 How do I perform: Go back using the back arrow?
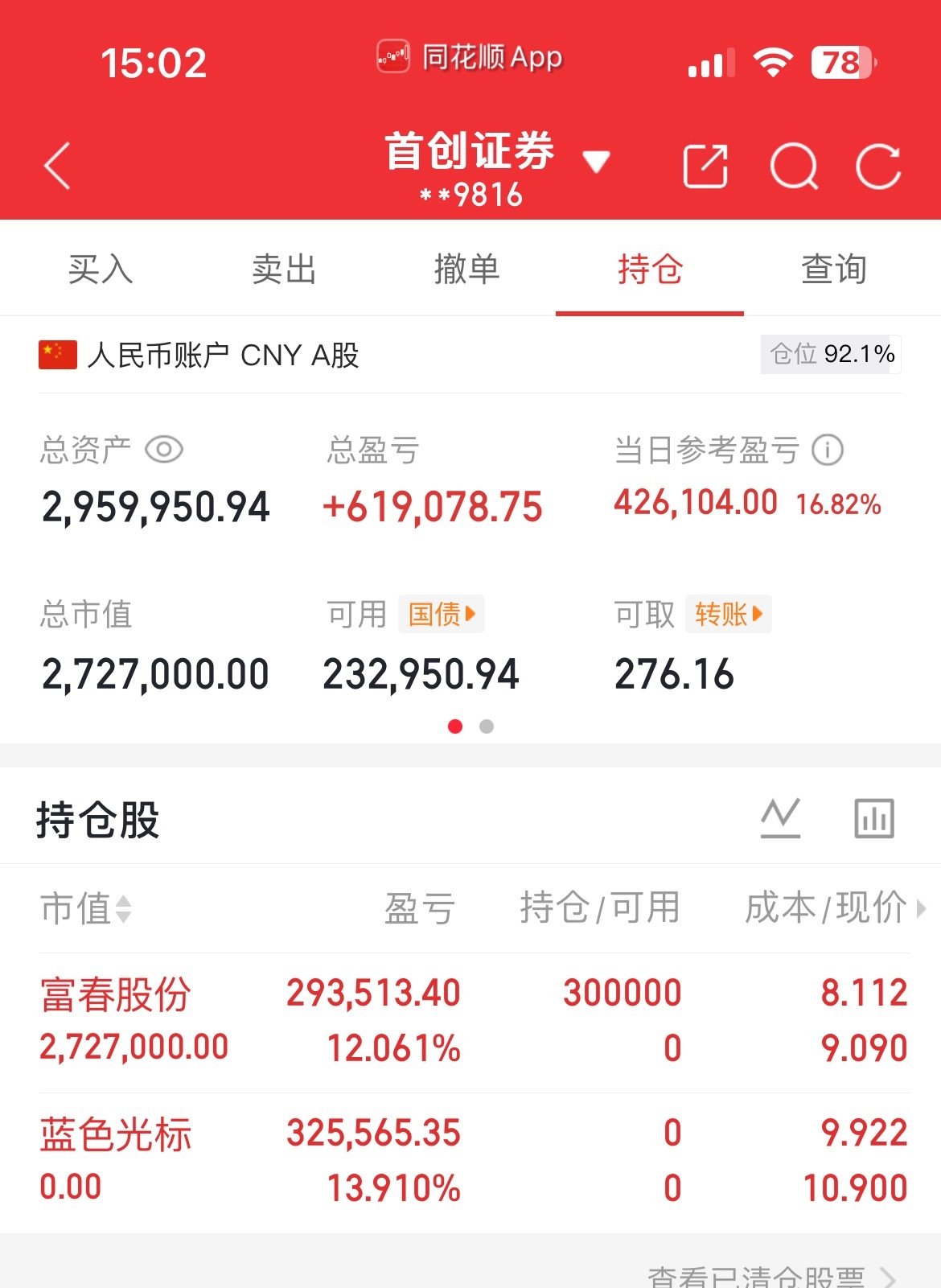pyautogui.click(x=56, y=167)
